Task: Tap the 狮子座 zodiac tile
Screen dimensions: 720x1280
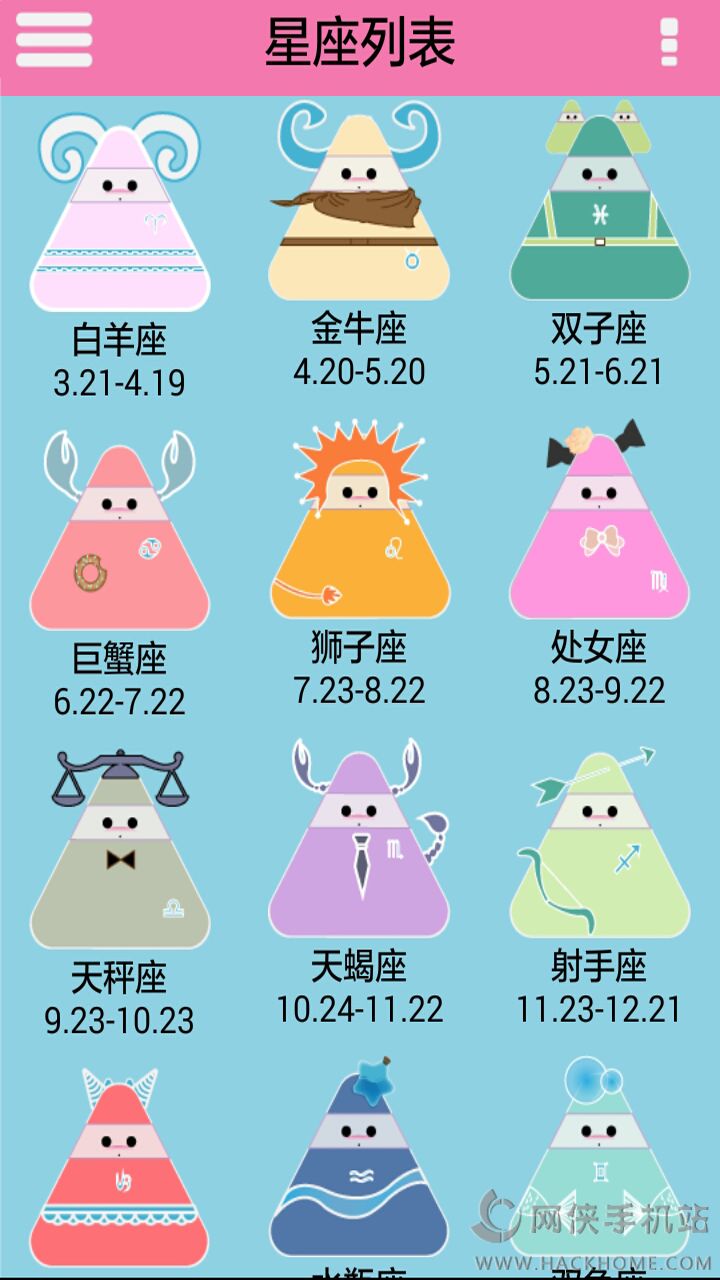Action: (359, 528)
